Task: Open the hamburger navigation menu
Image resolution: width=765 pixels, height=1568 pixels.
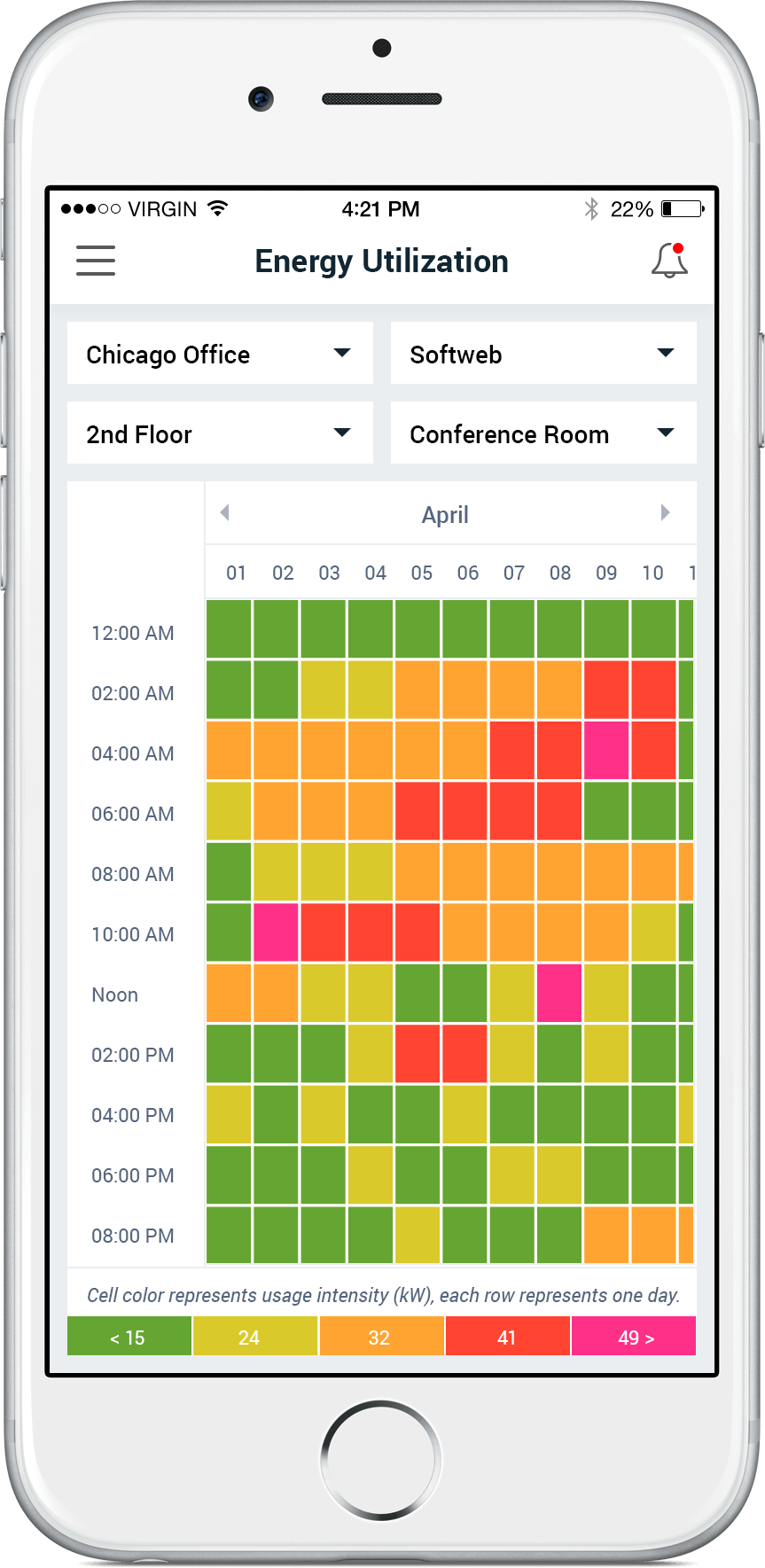Action: pos(96,261)
